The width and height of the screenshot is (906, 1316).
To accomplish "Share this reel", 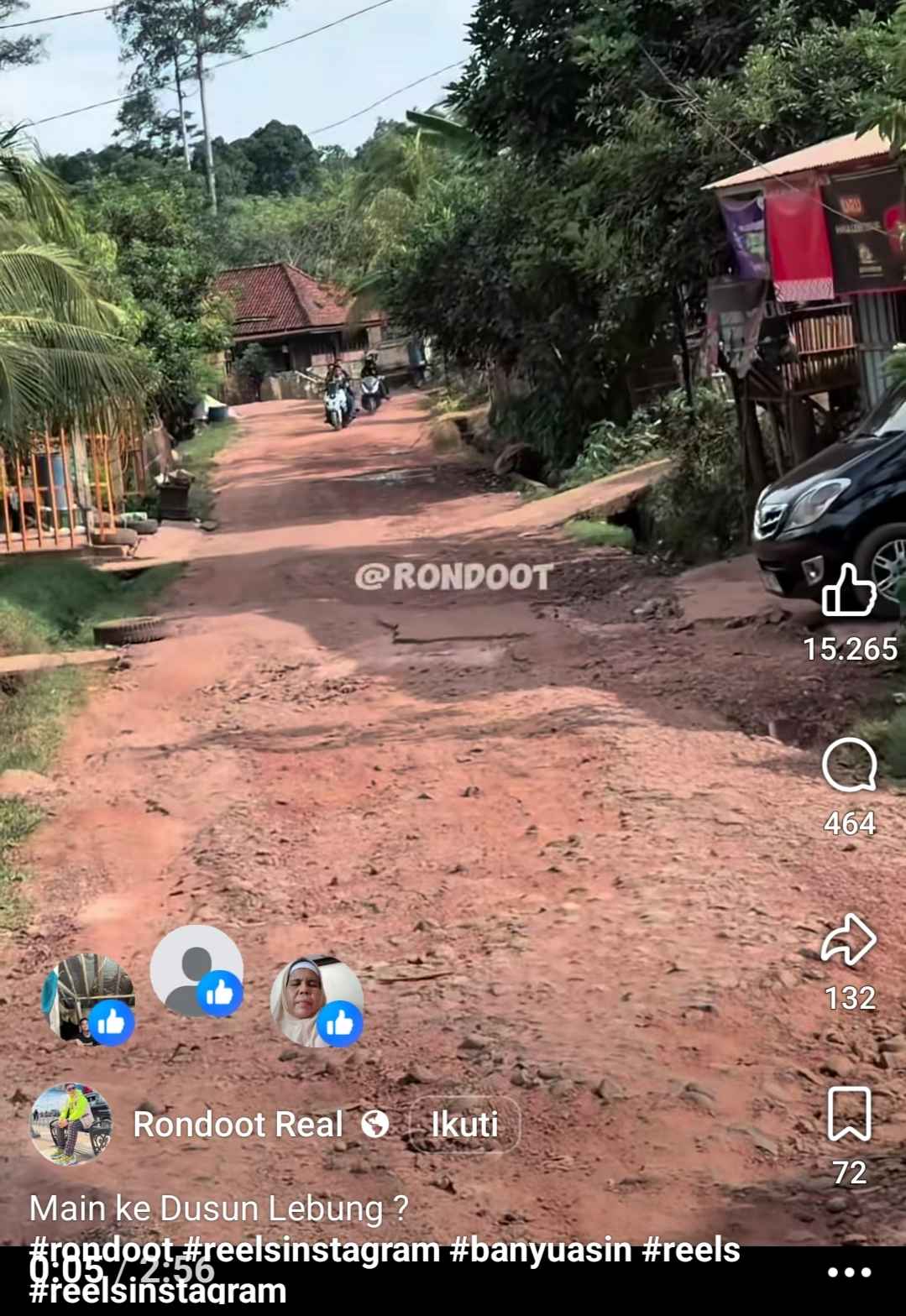I will point(849,940).
